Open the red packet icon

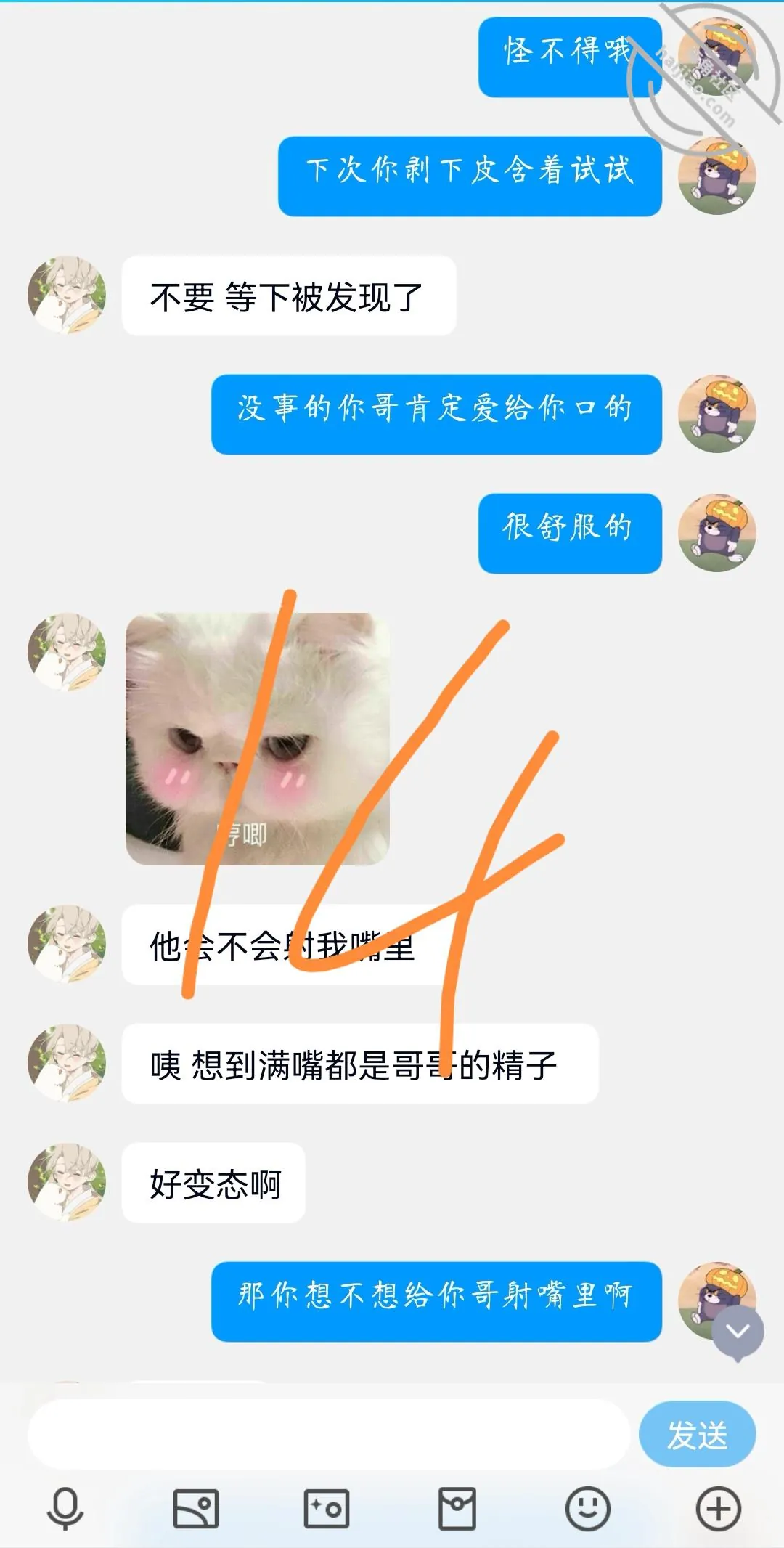coord(457,1509)
